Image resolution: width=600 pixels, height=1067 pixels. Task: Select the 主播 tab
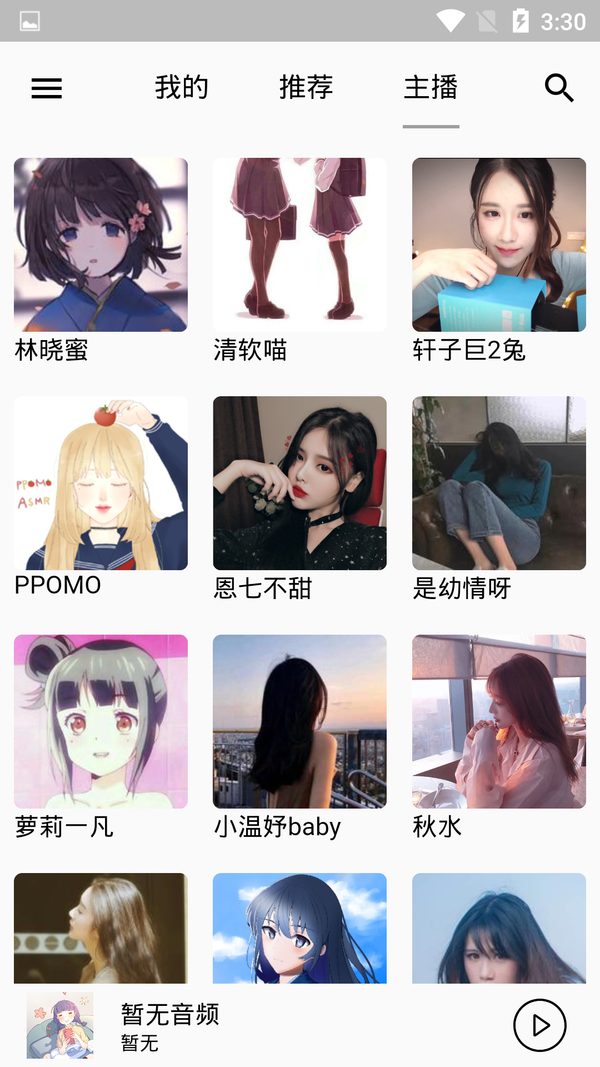(431, 88)
